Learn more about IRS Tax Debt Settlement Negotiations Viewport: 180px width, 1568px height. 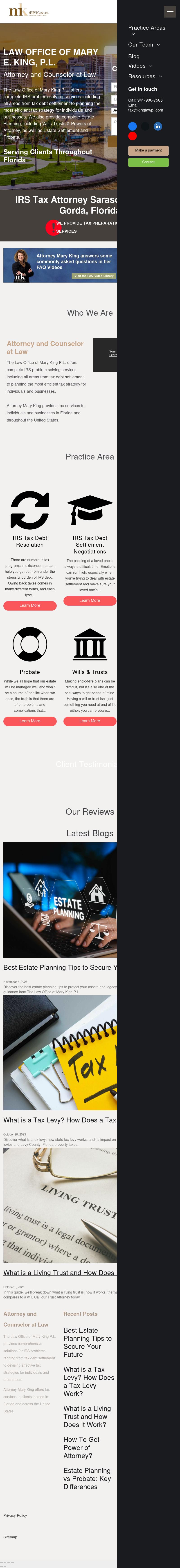pyautogui.click(x=90, y=601)
